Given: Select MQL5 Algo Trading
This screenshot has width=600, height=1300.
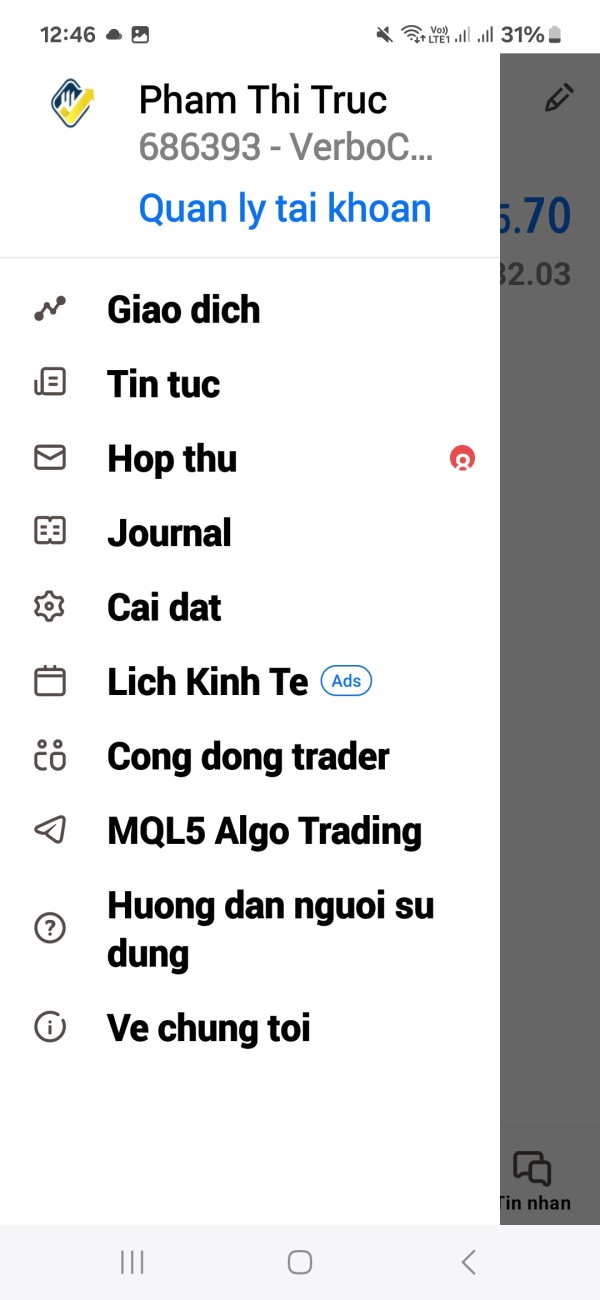Looking at the screenshot, I should click(x=250, y=831).
